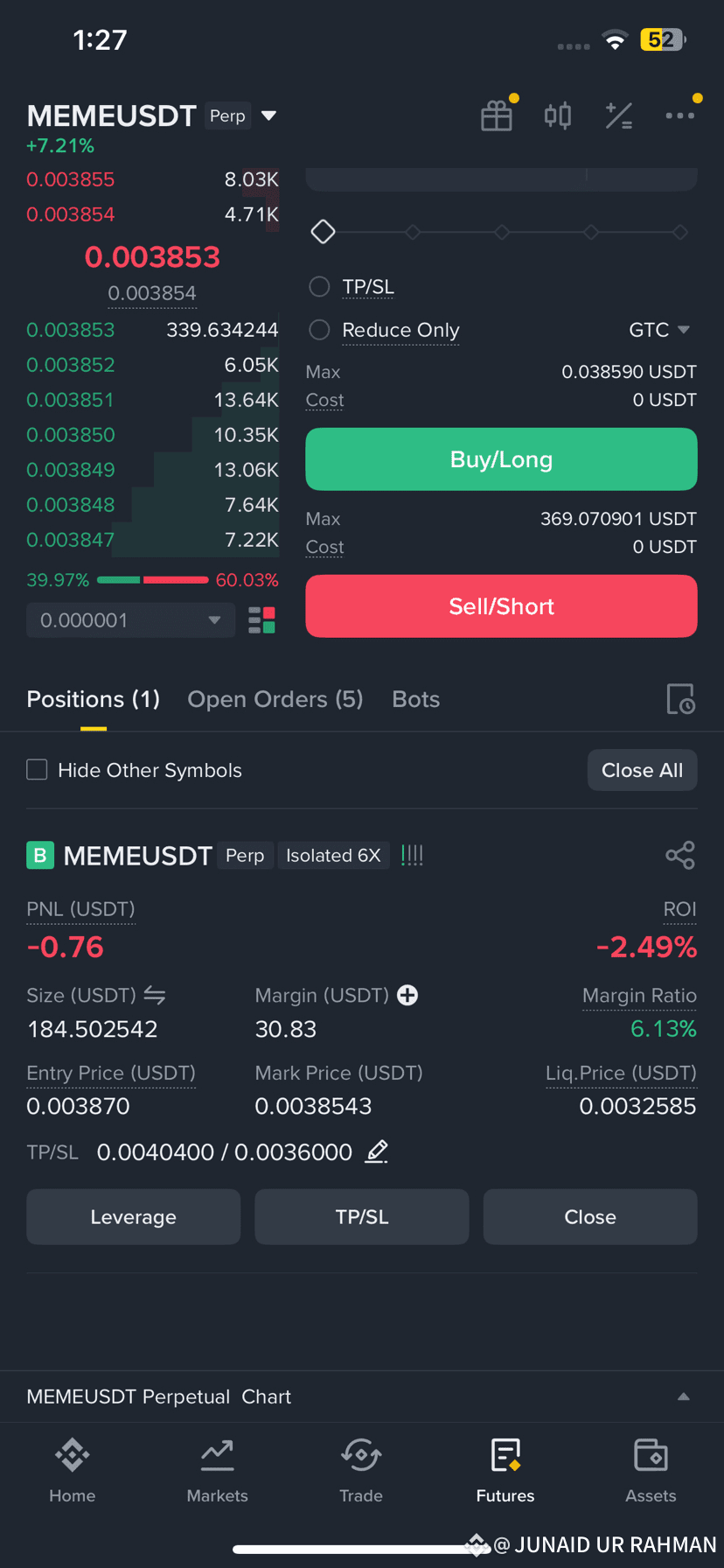Tap the Buy/Long button
Screen dimensions: 724x1568
501,459
